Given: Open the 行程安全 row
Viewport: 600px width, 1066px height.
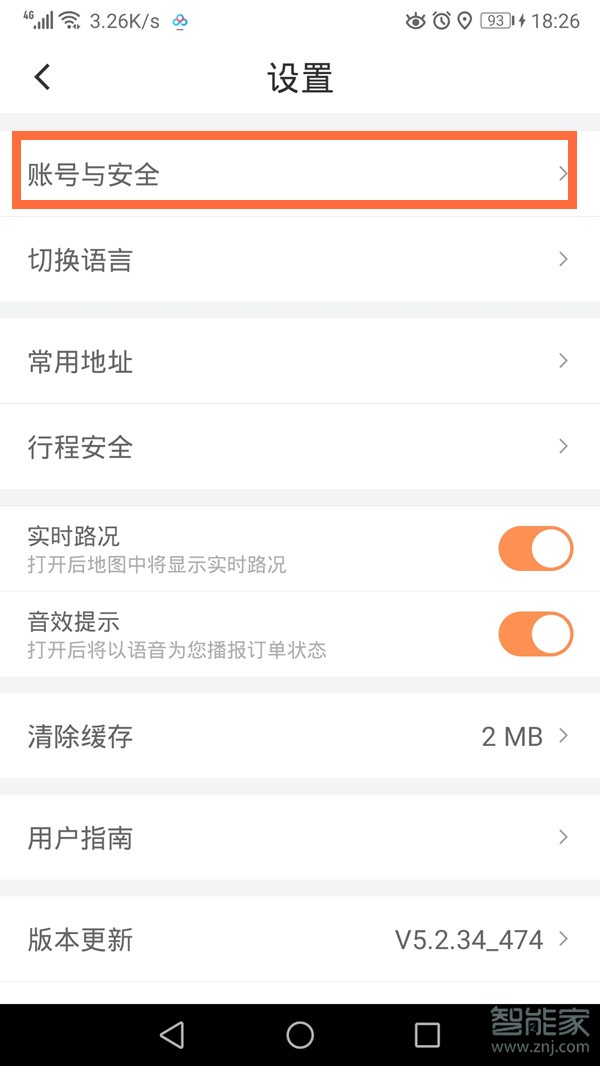Looking at the screenshot, I should coord(300,446).
